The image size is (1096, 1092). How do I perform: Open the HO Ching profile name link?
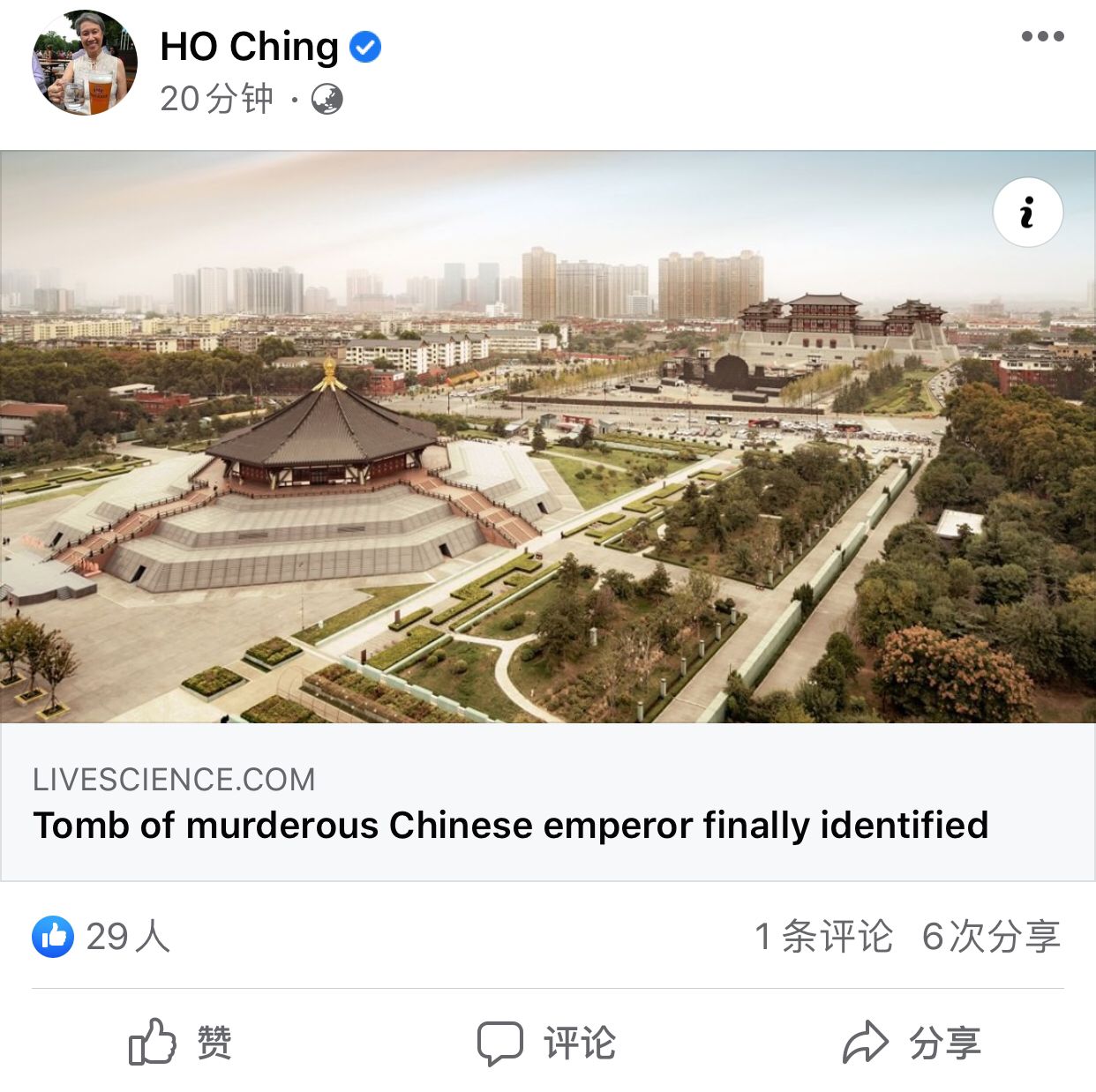[x=250, y=47]
